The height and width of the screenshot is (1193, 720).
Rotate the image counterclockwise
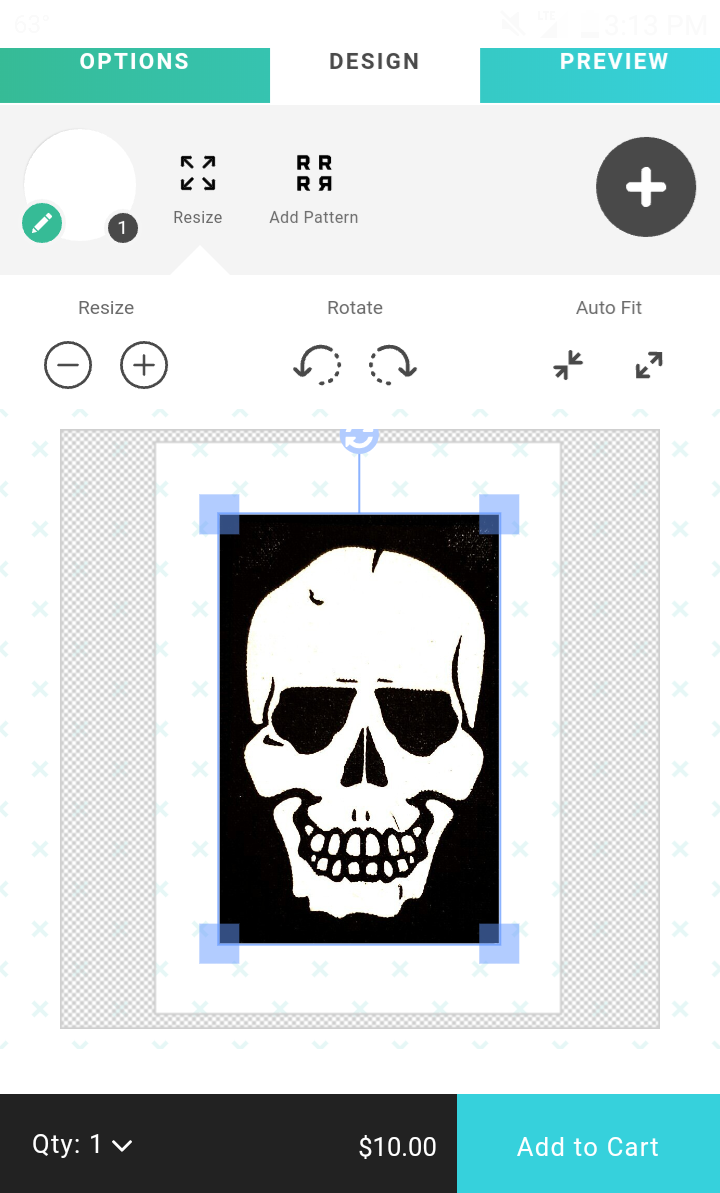pos(317,365)
